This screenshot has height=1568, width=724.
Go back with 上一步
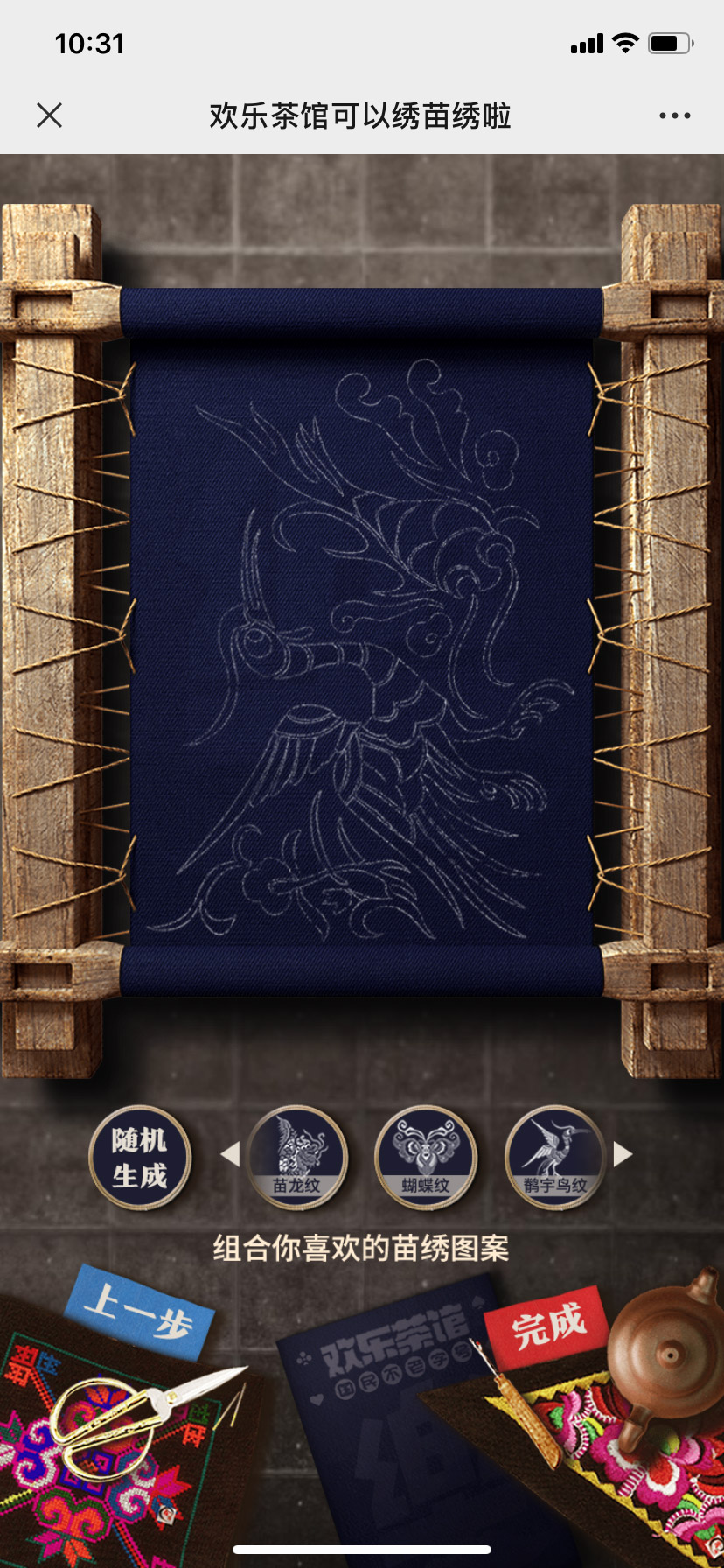pos(140,1311)
